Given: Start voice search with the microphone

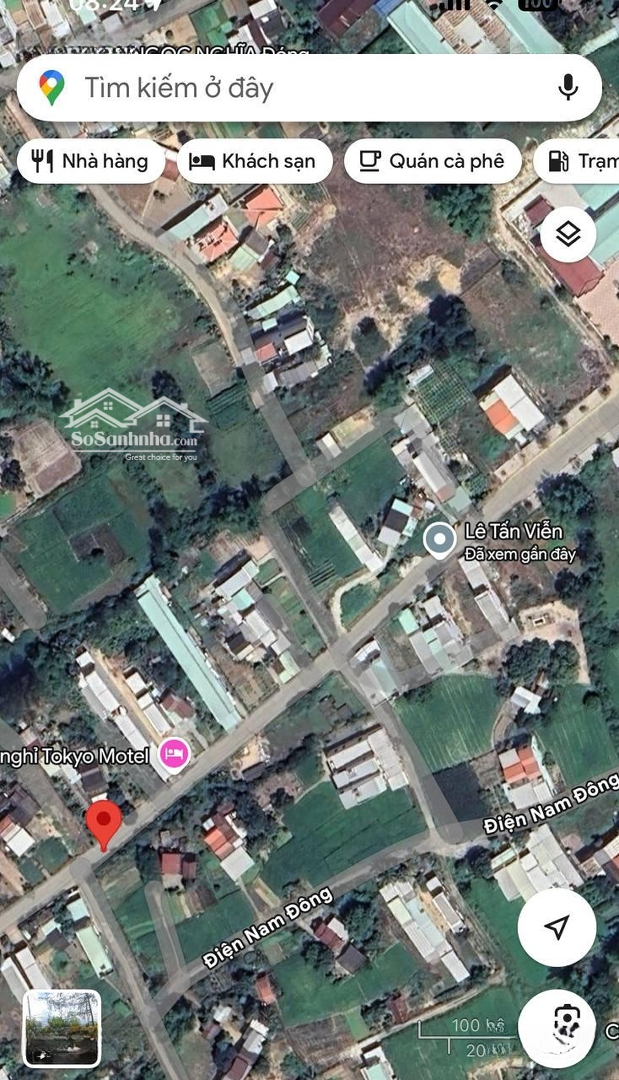Looking at the screenshot, I should pyautogui.click(x=568, y=88).
